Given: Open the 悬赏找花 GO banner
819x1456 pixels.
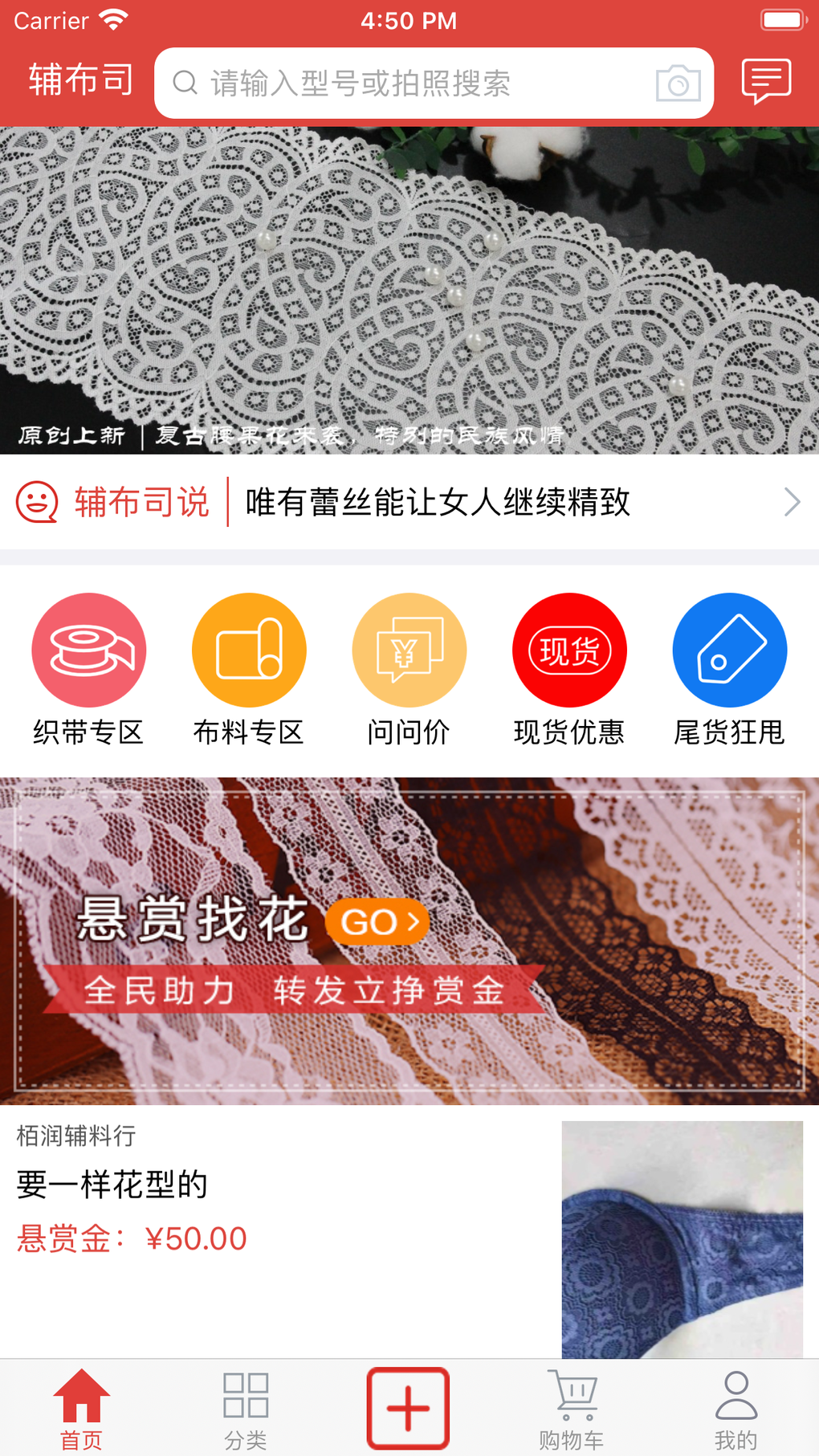Looking at the screenshot, I should click(409, 940).
